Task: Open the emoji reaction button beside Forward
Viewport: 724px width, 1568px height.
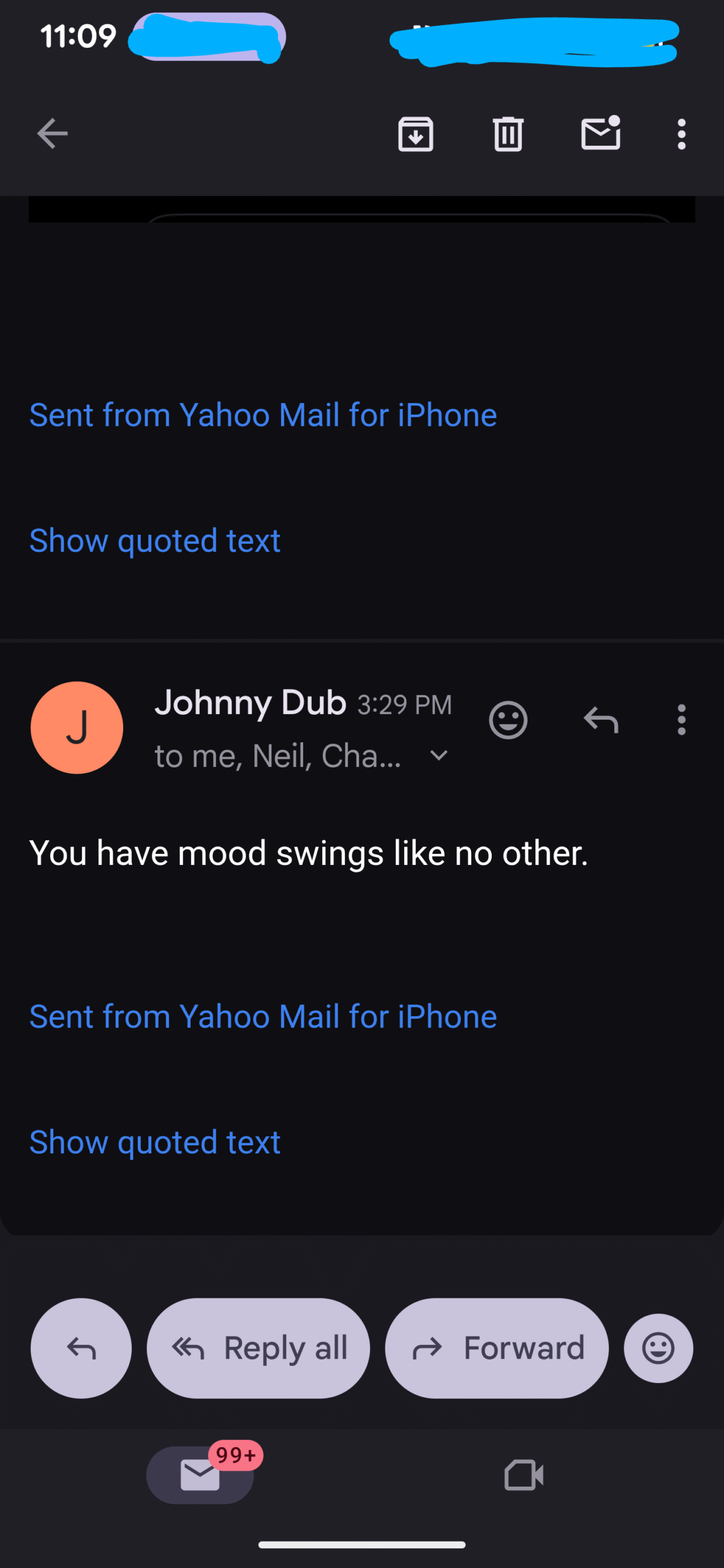Action: [x=658, y=1348]
